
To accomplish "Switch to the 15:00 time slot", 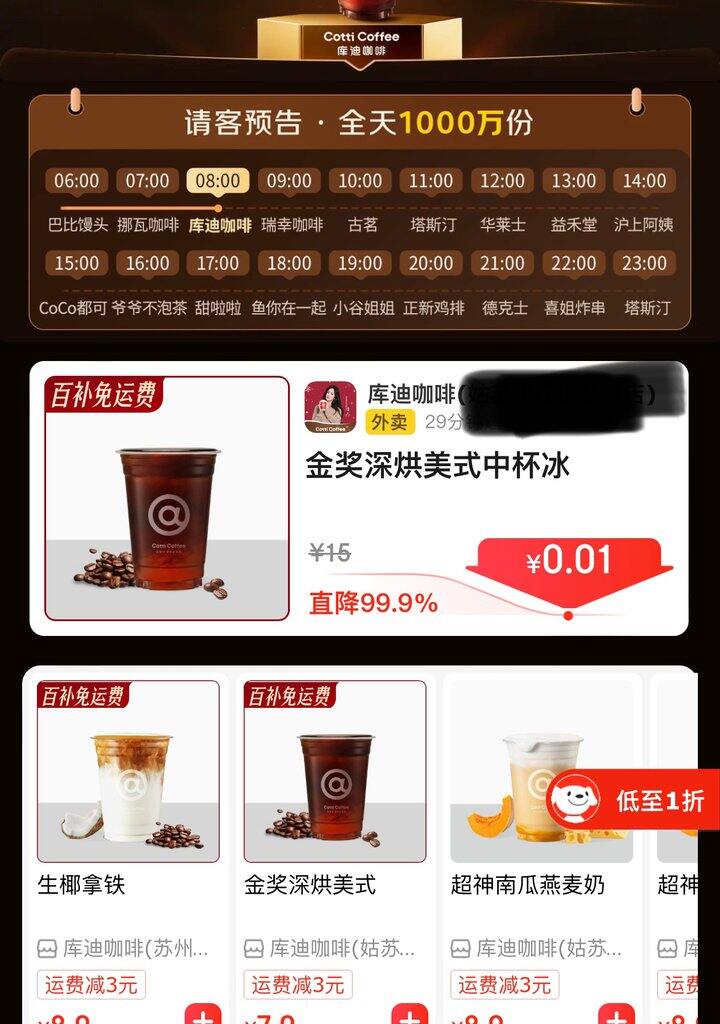I will (73, 263).
